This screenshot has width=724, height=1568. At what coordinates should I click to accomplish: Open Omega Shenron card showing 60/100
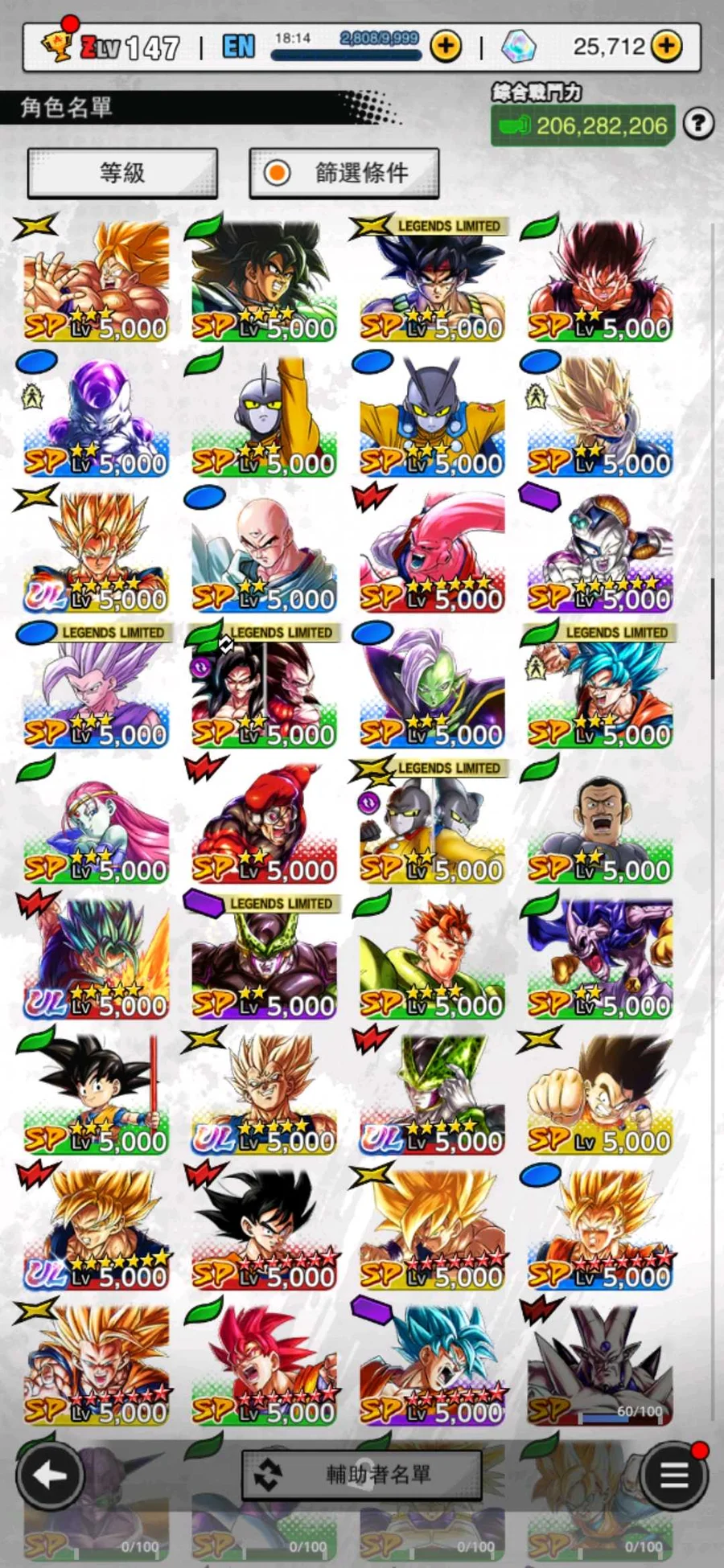(600, 1365)
